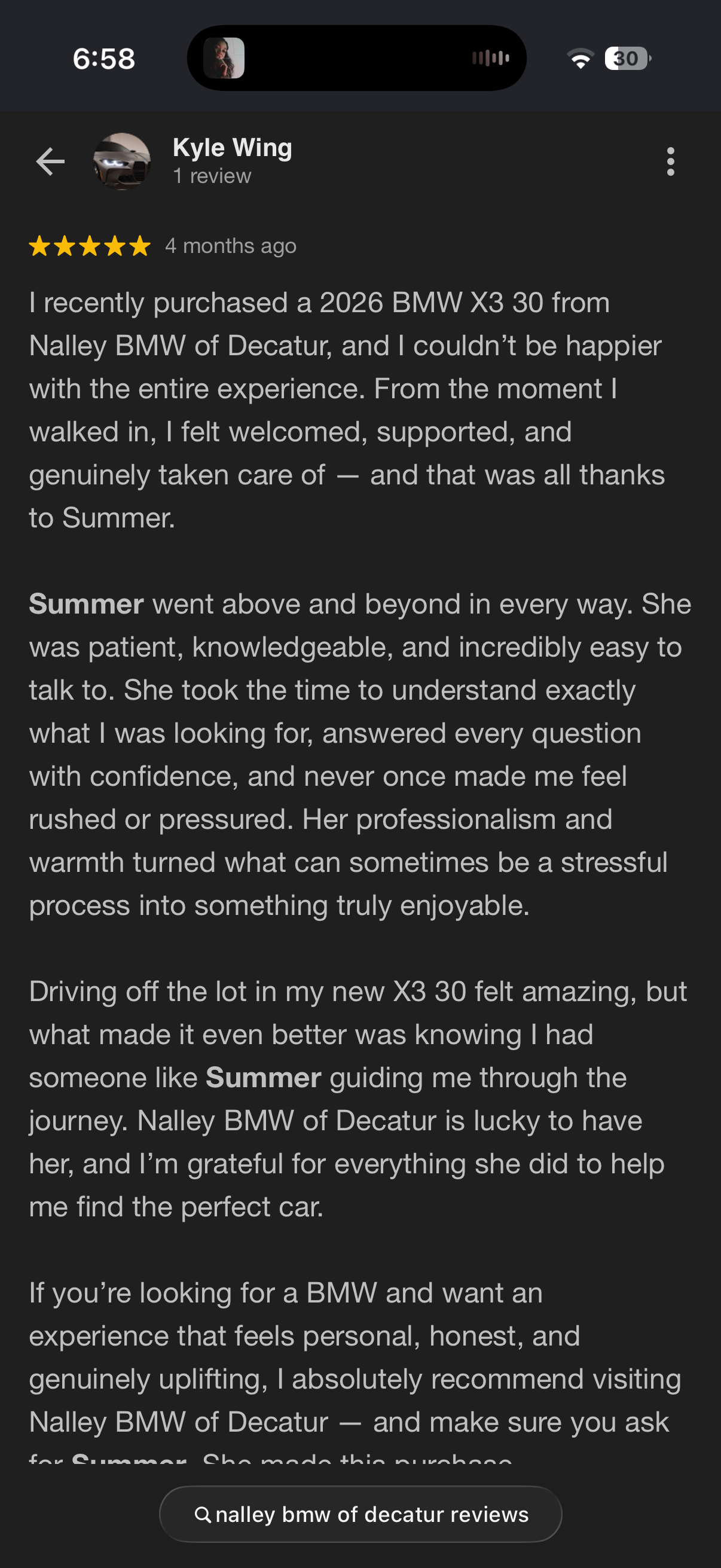Viewport: 721px width, 1568px height.
Task: Tap the first star of the five-star rating
Action: click(x=40, y=246)
